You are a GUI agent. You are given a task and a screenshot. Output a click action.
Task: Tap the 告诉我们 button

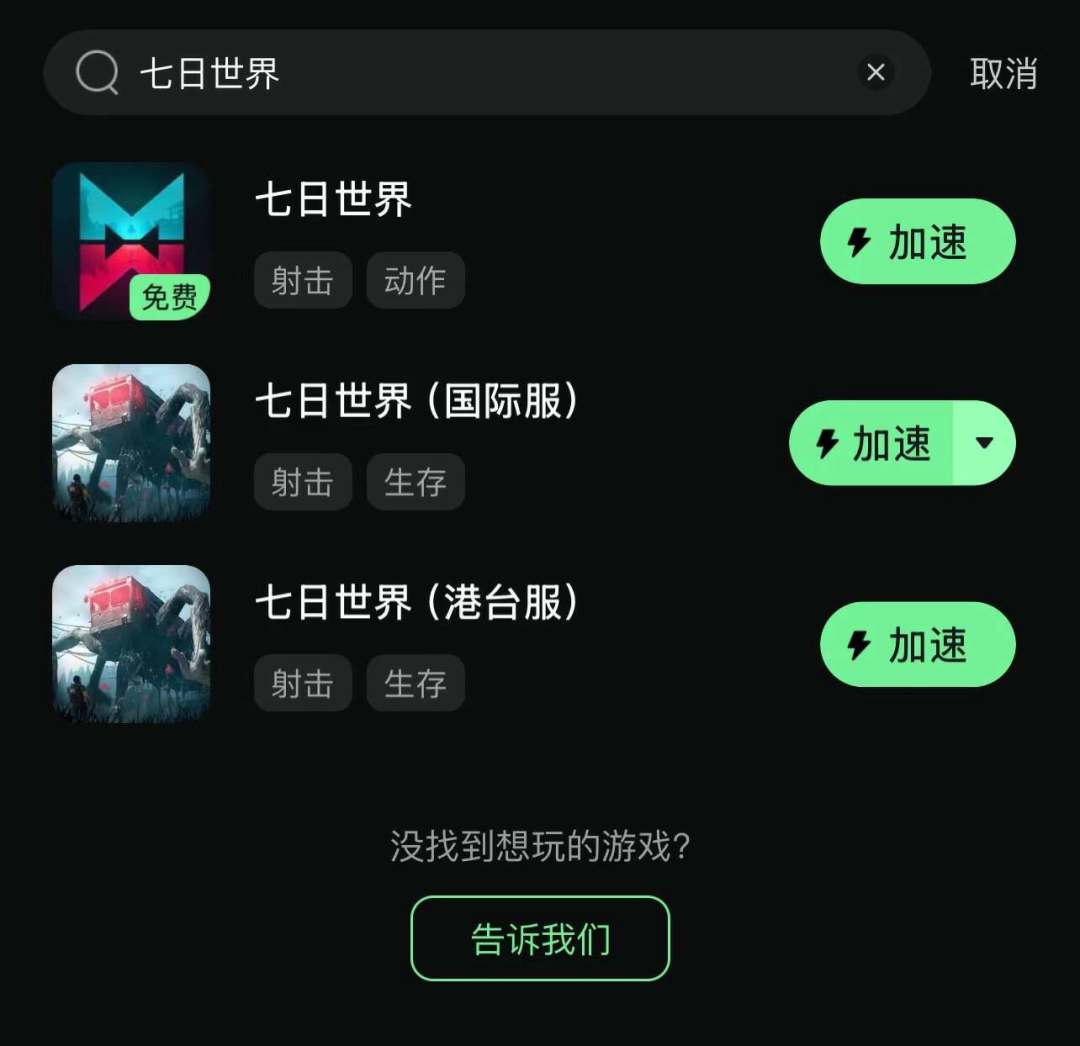pos(540,938)
